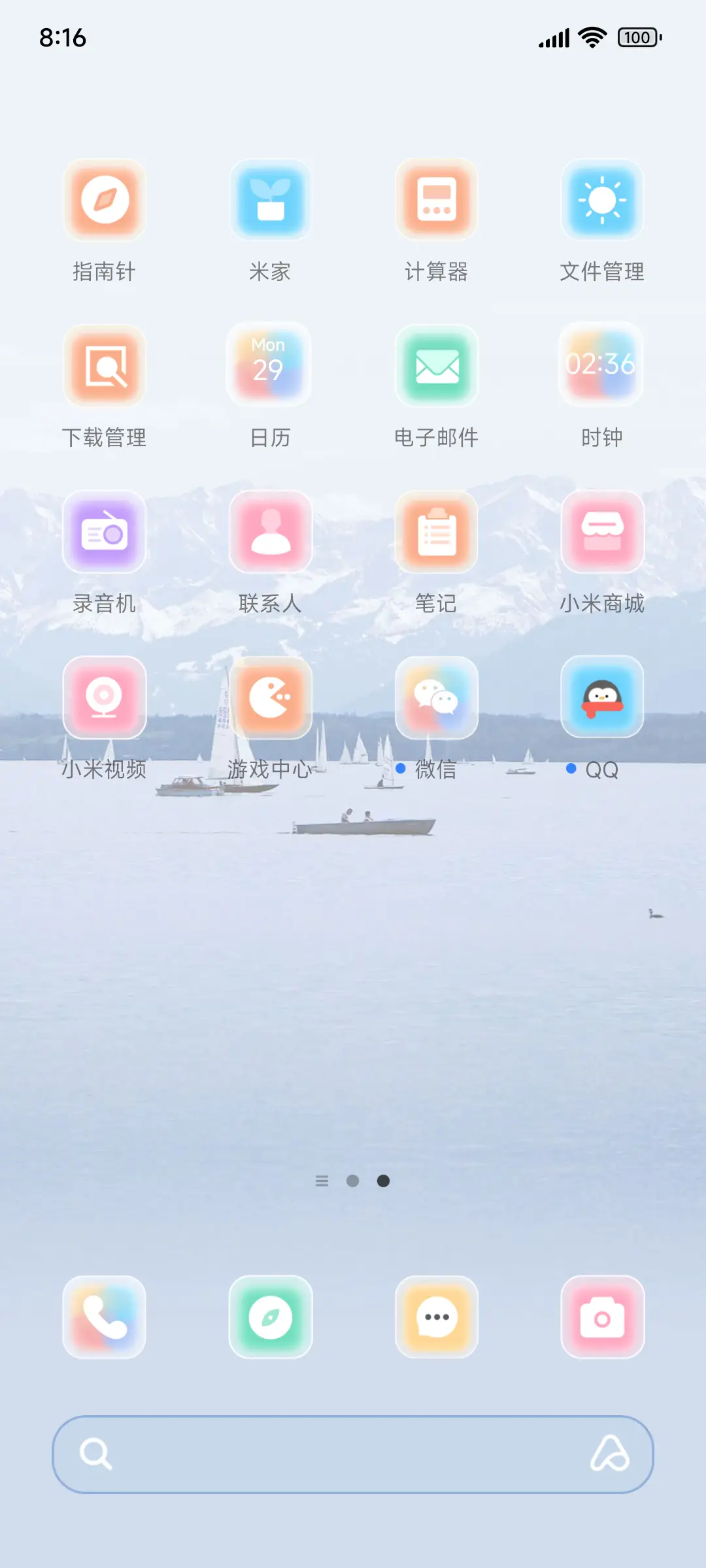Launch the 录音机 voice recorder
This screenshot has width=706, height=1568.
click(105, 532)
